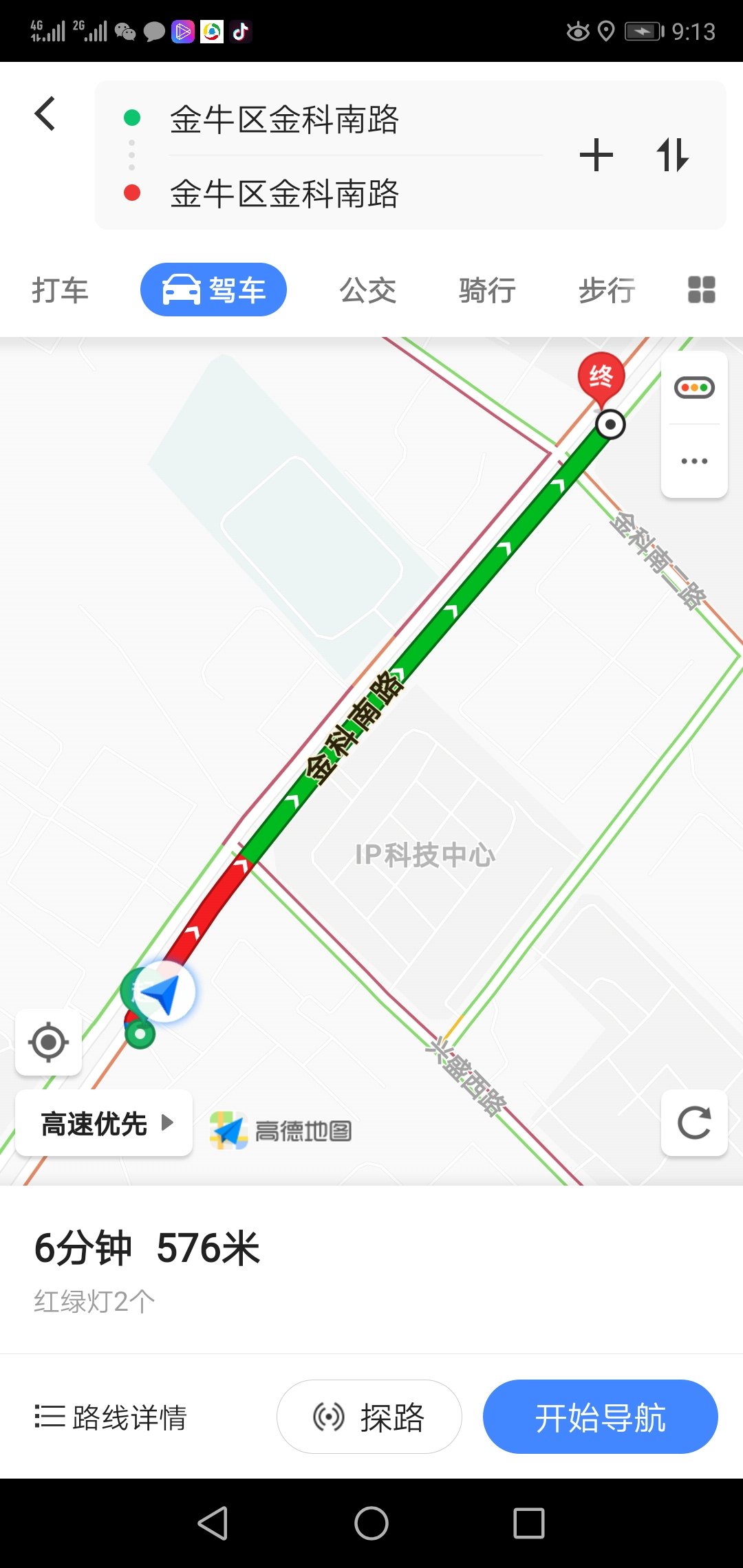This screenshot has width=743, height=1568.
Task: Go back using the top-left arrow
Action: click(x=45, y=113)
